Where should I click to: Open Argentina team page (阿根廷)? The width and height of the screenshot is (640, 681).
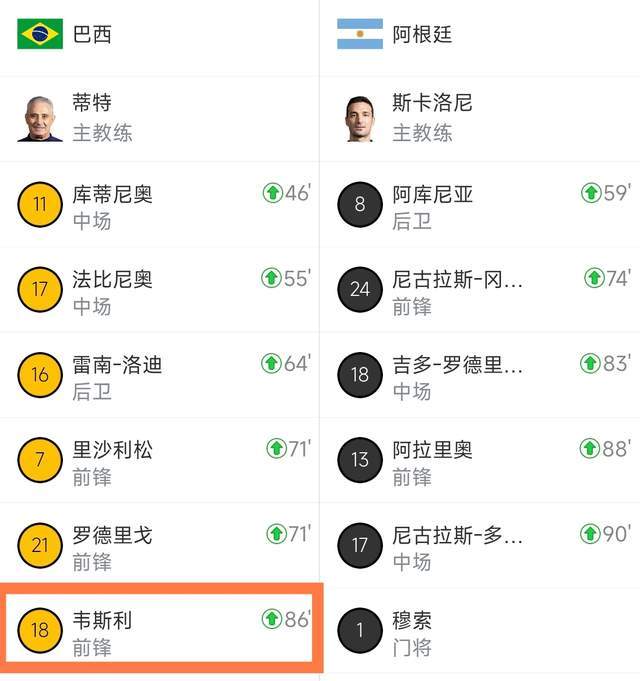point(480,34)
